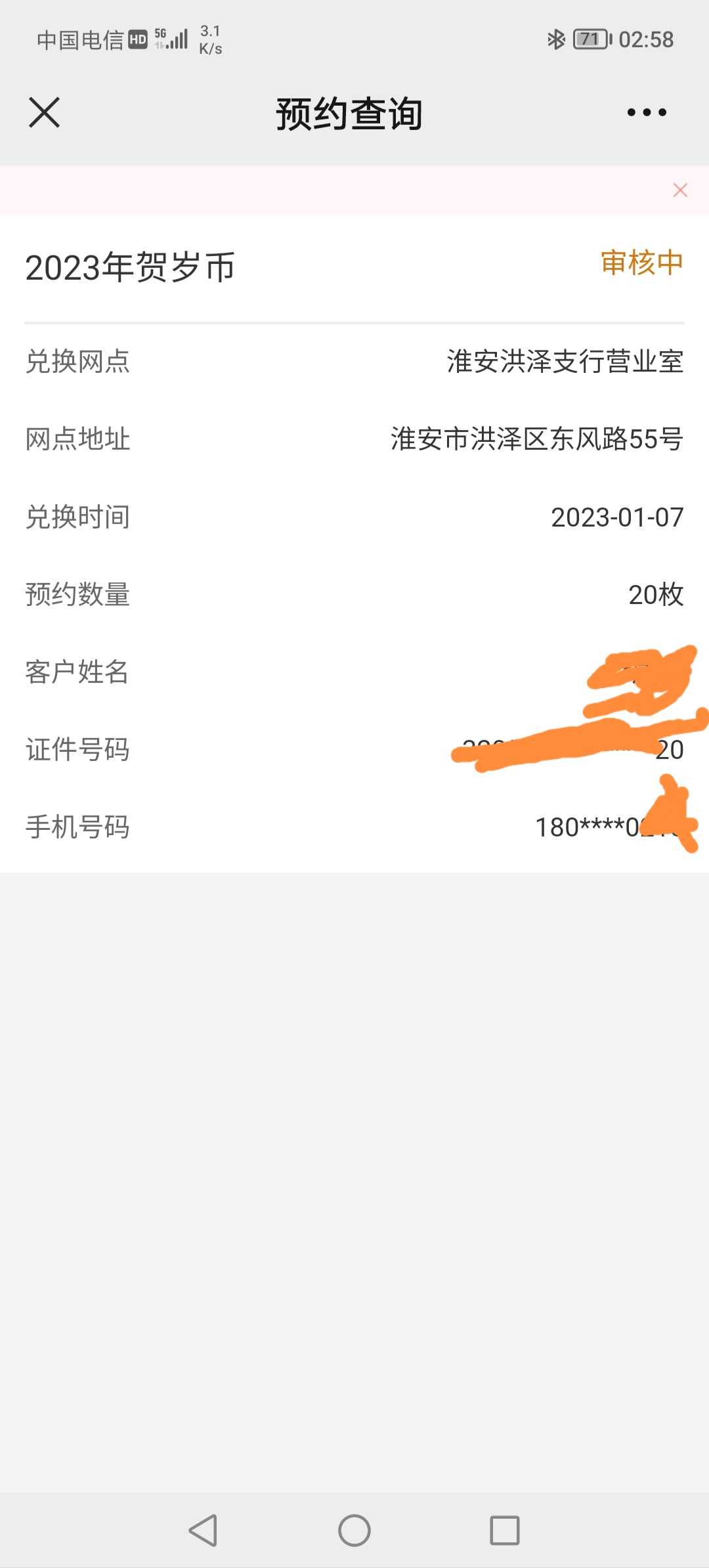Tap the system home button

click(354, 1531)
